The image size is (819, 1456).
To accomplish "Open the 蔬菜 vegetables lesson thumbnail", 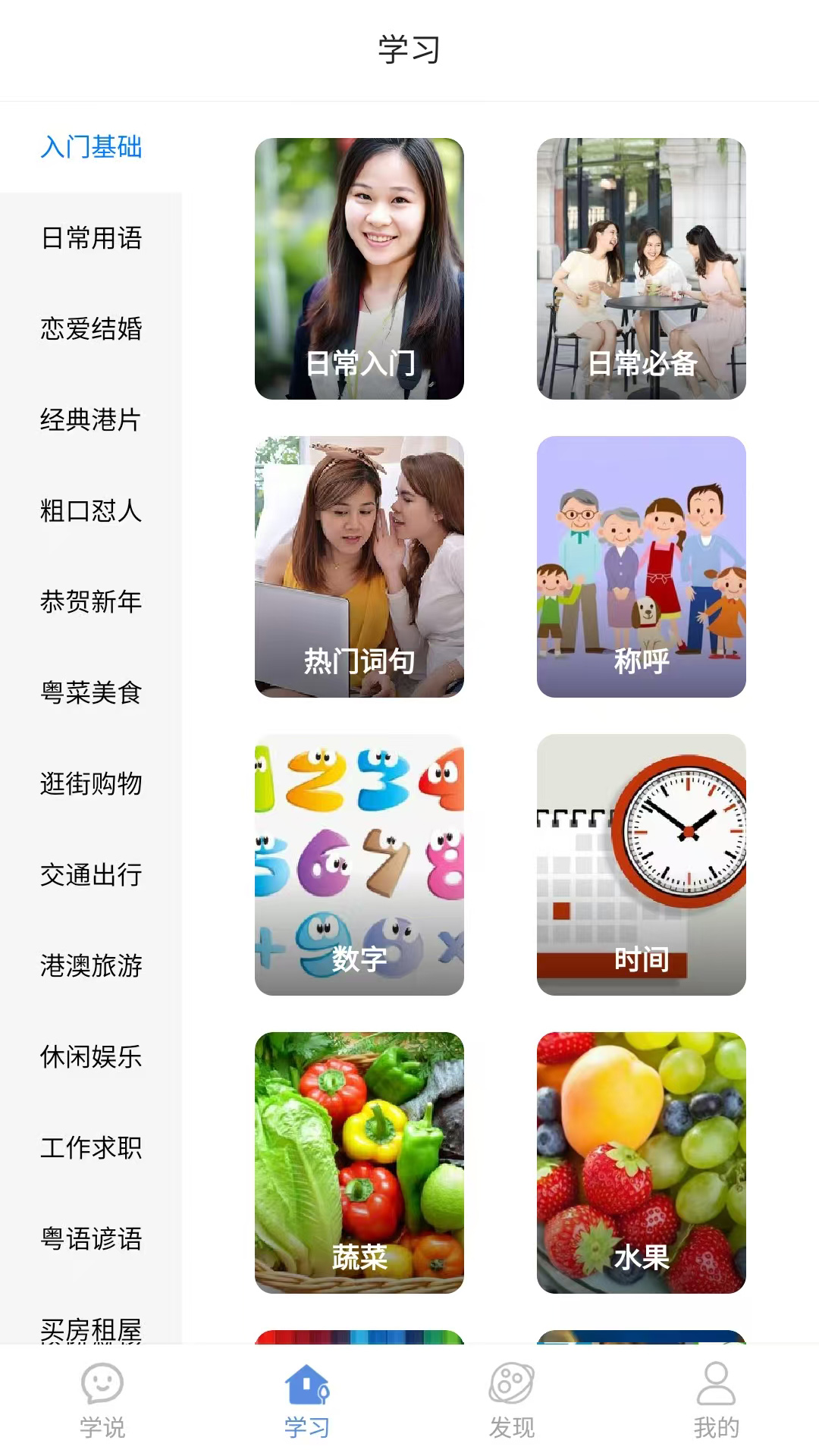I will [x=359, y=1160].
